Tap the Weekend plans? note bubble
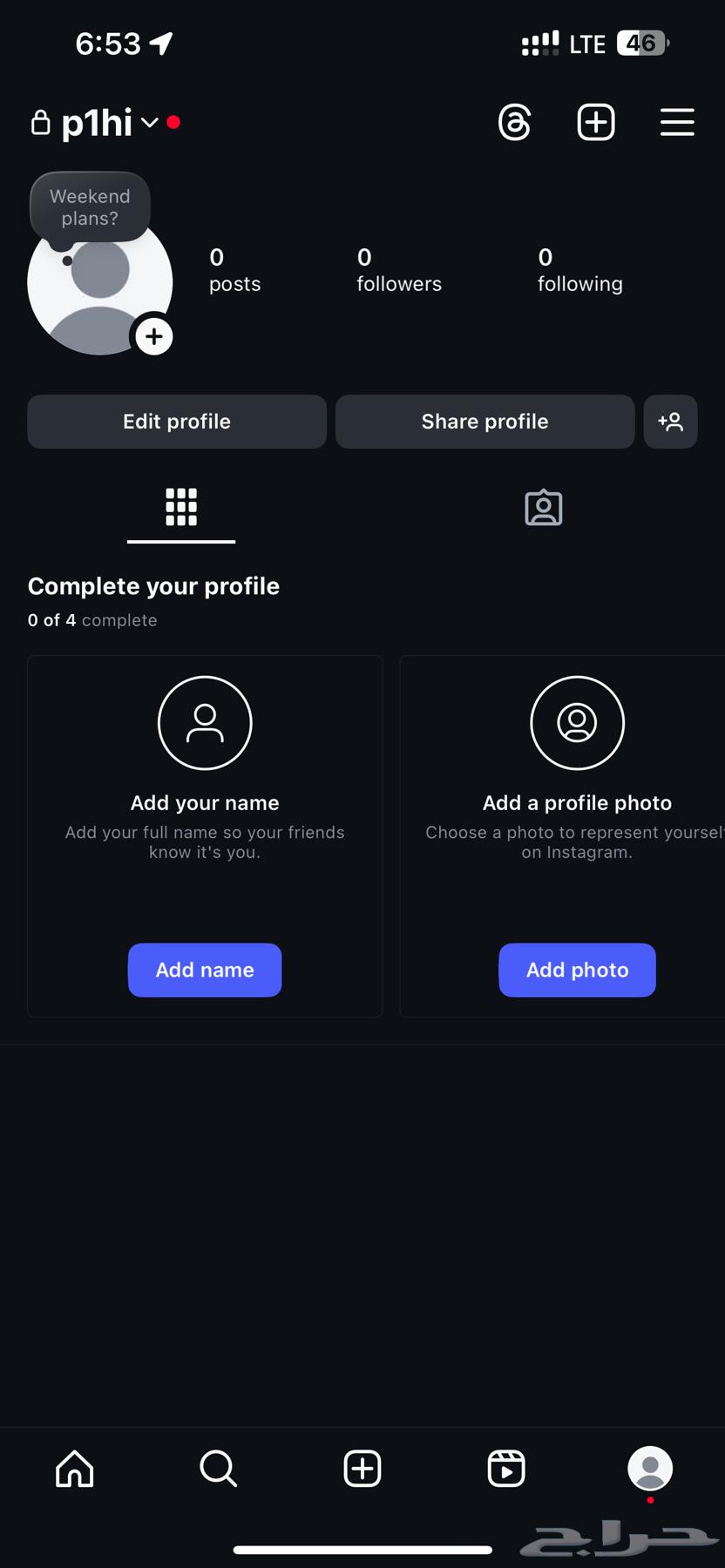The width and height of the screenshot is (725, 1568). 90,207
